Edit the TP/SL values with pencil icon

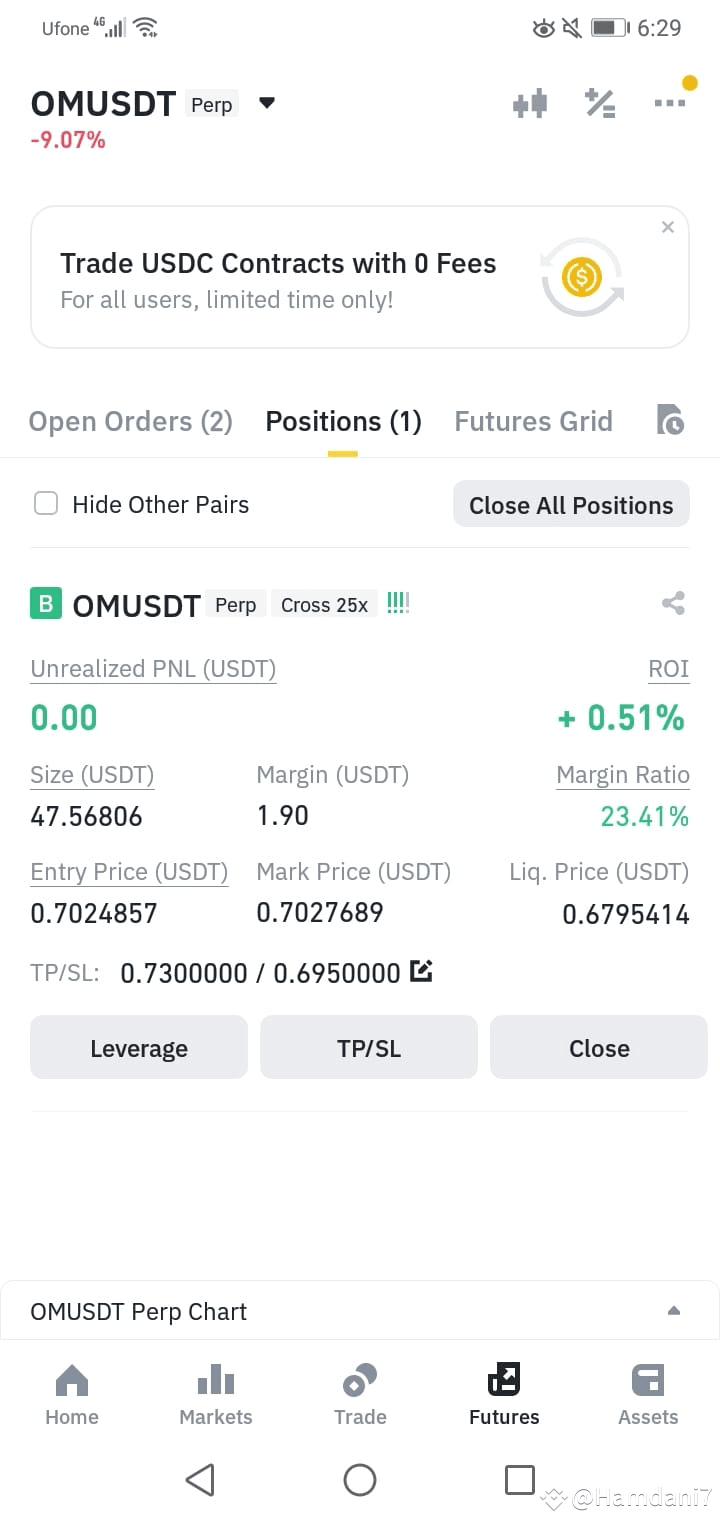[421, 971]
